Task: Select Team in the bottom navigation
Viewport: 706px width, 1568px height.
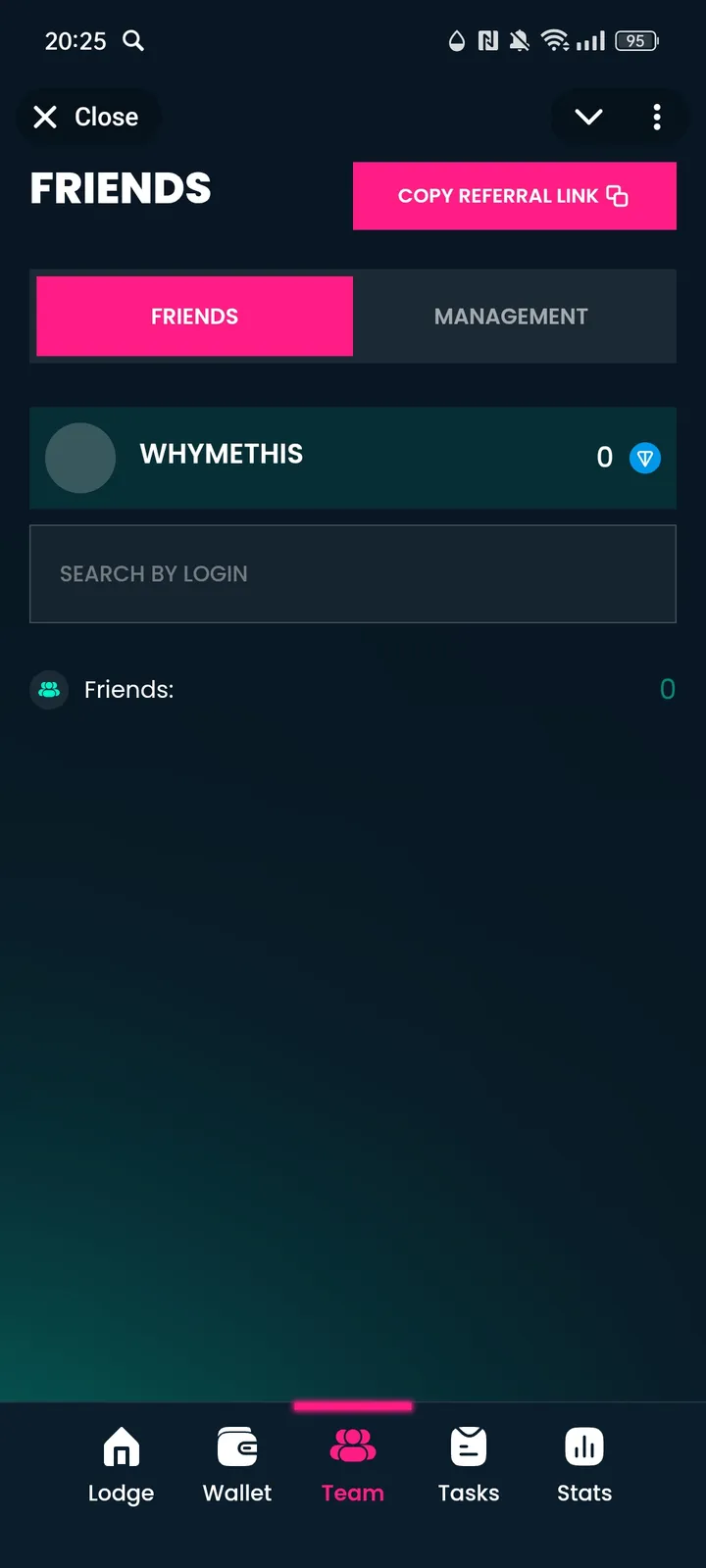Action: tap(353, 1464)
